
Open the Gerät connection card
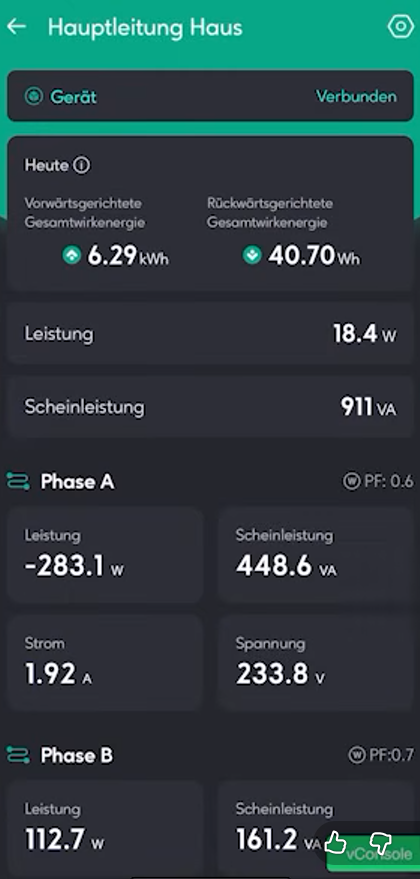(x=210, y=96)
